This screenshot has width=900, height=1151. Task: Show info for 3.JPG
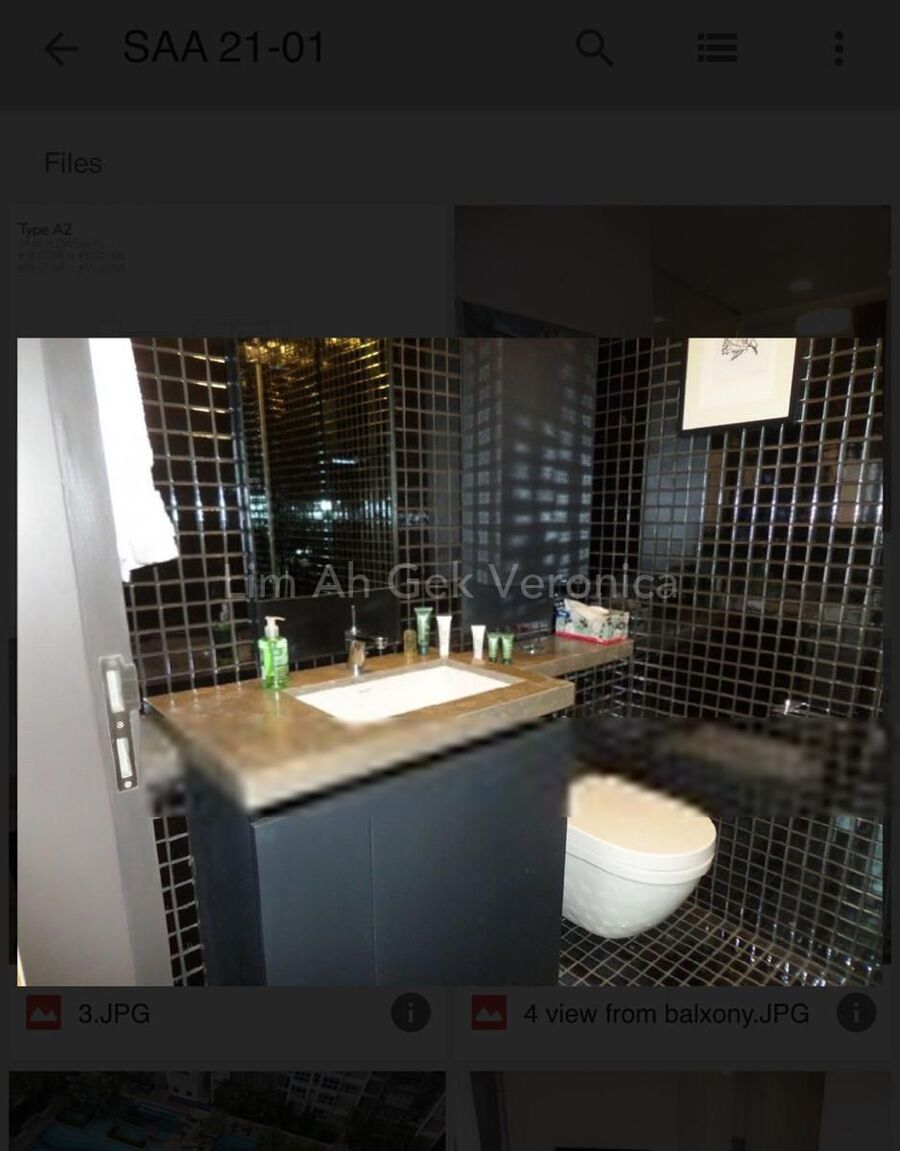[x=410, y=1013]
